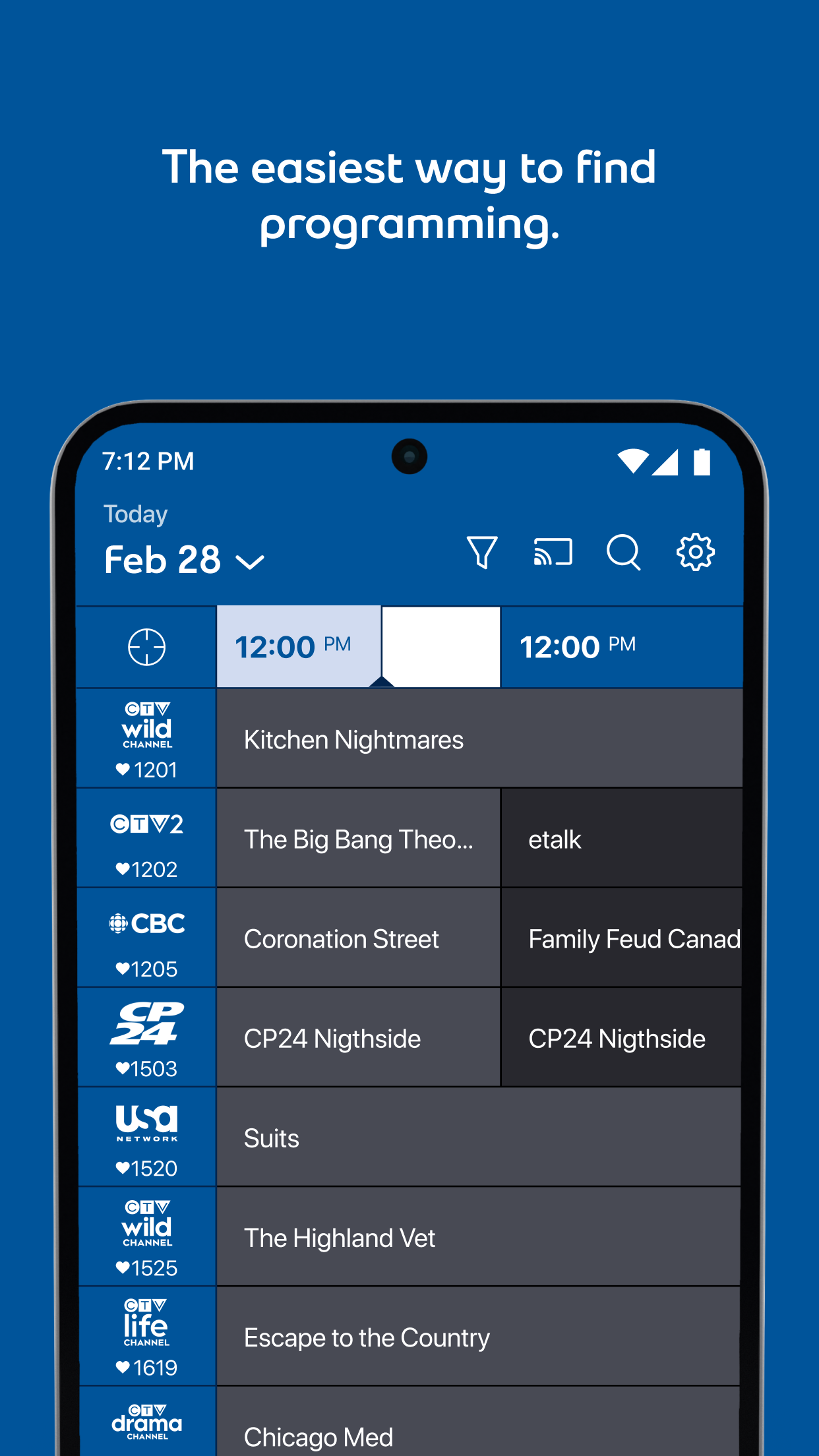Jump to current time with the clock icon
Screen dimensions: 819x1456
(x=146, y=647)
